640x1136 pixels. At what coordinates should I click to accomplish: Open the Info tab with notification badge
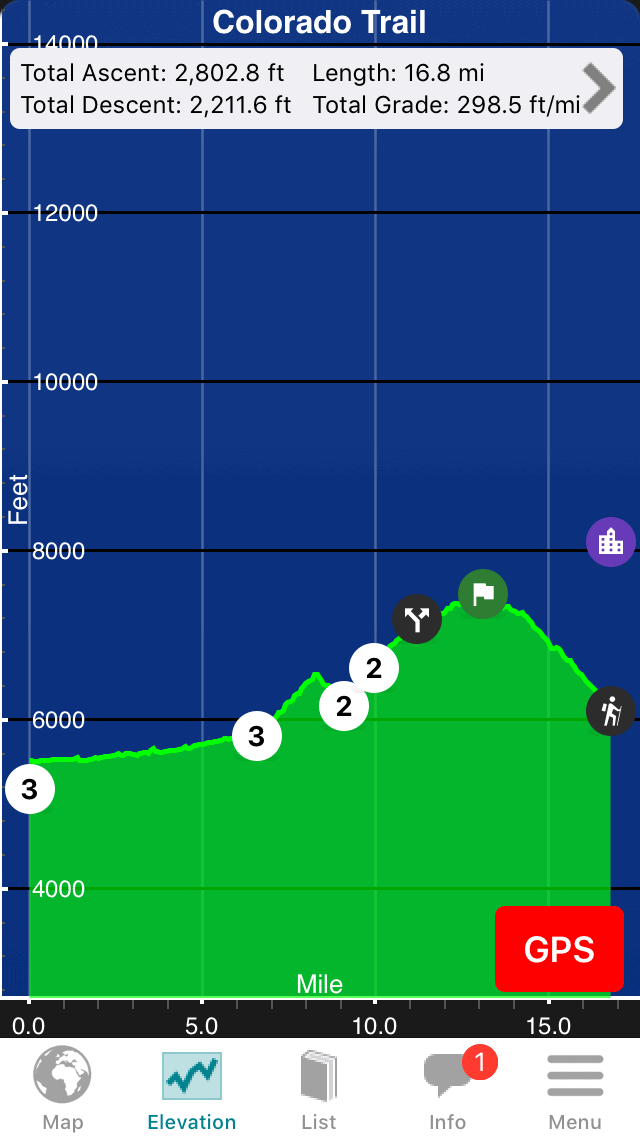click(x=447, y=1088)
